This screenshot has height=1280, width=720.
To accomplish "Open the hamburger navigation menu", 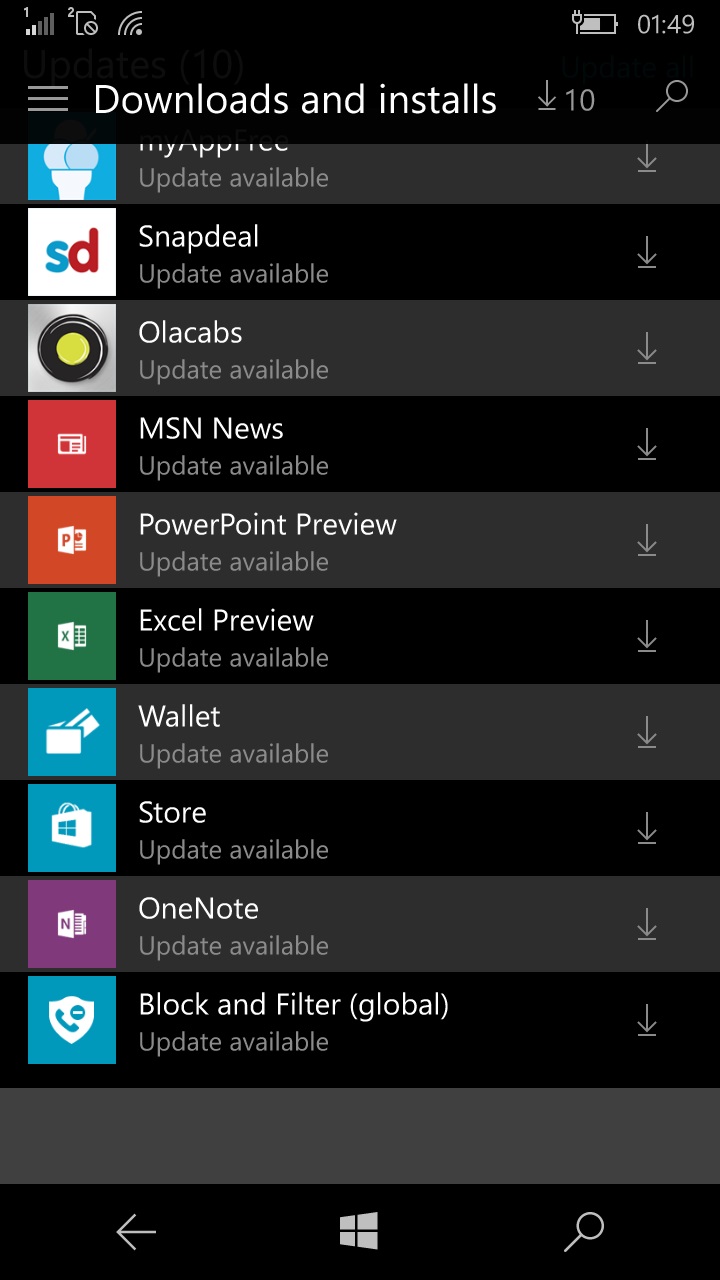I will (x=47, y=97).
